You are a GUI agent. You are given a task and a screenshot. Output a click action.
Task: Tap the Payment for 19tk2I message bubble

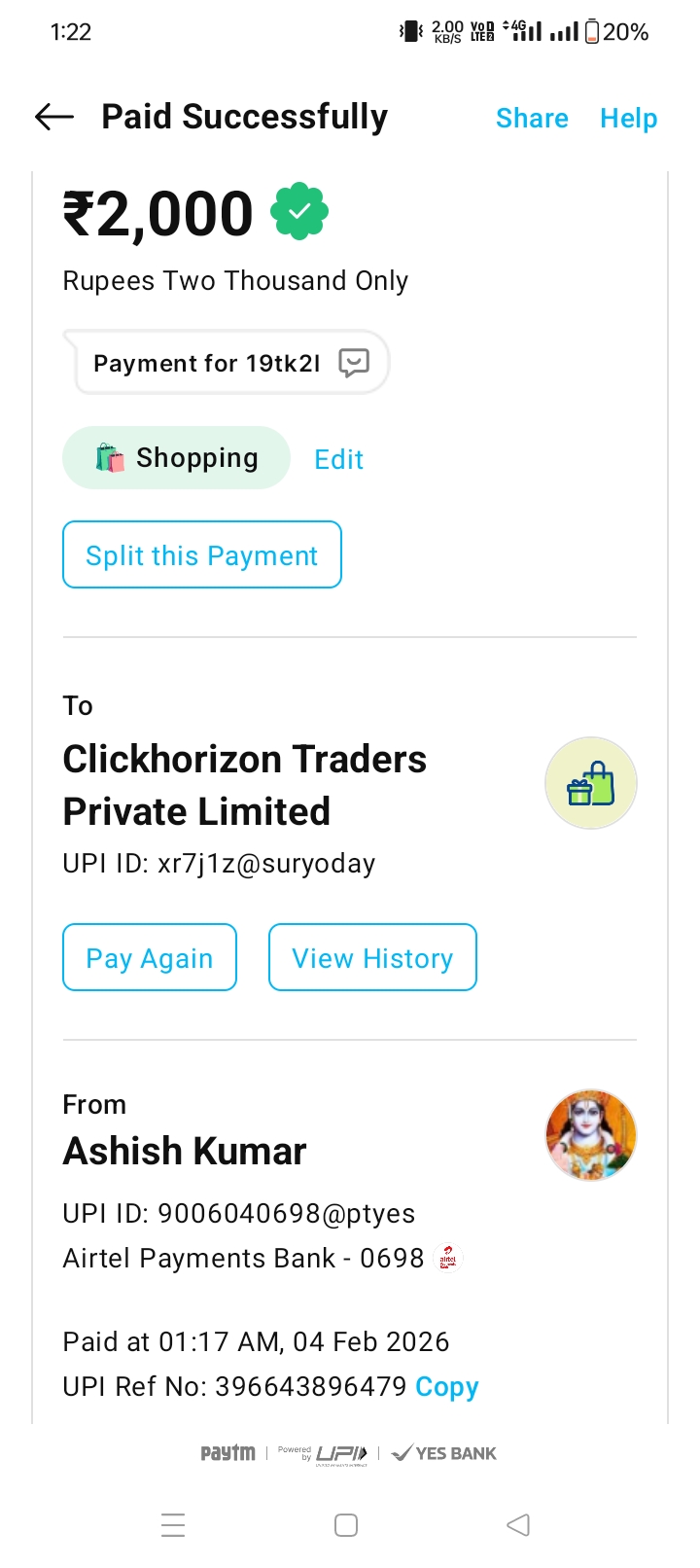point(229,363)
